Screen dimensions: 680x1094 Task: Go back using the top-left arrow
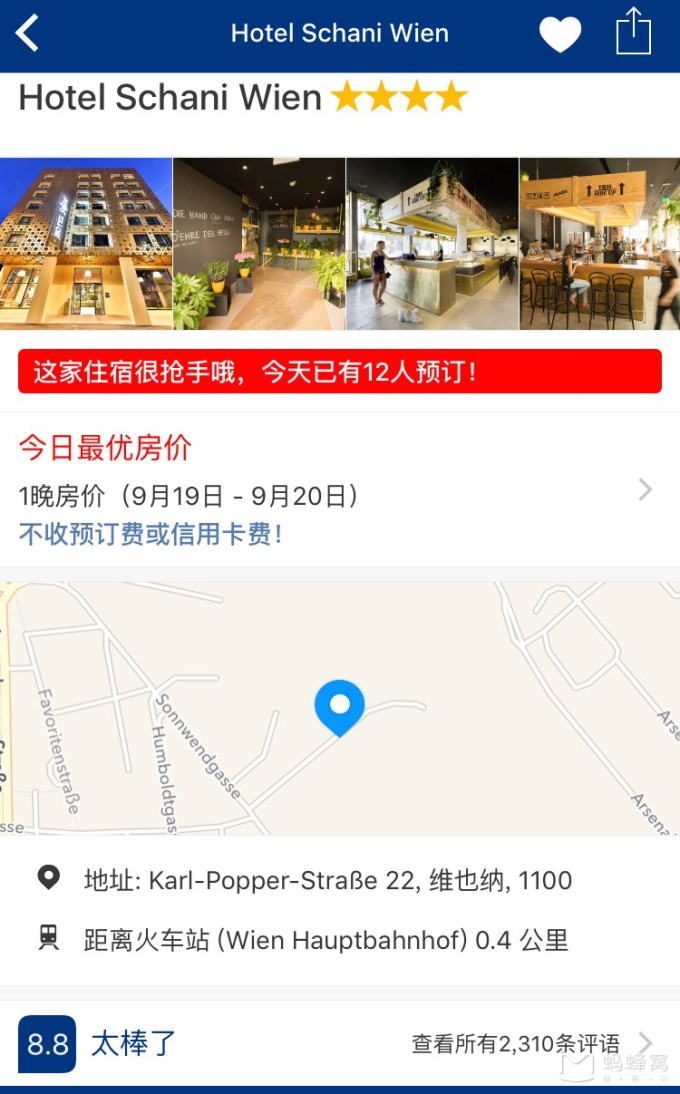28,33
